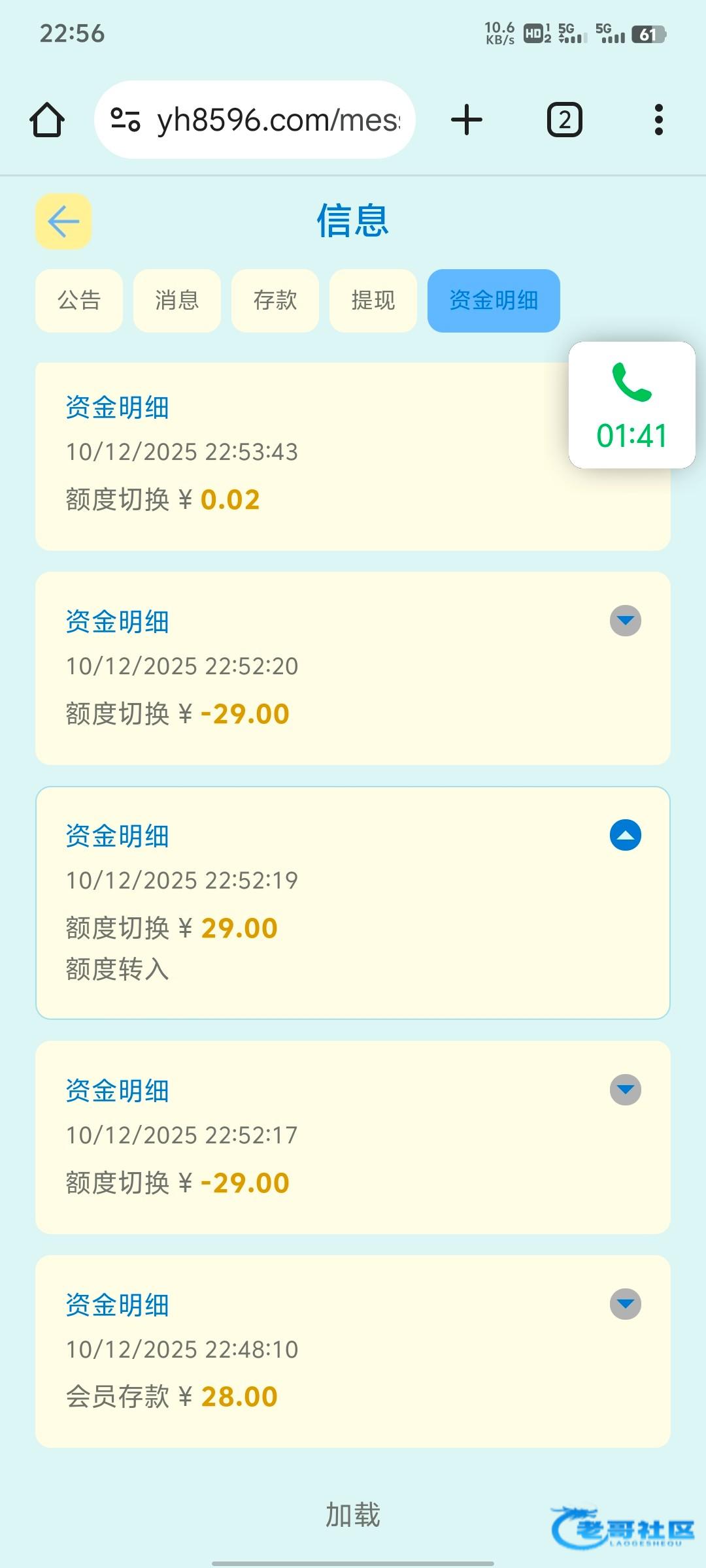Show the open tabs switcher
The image size is (706, 1568).
point(564,120)
